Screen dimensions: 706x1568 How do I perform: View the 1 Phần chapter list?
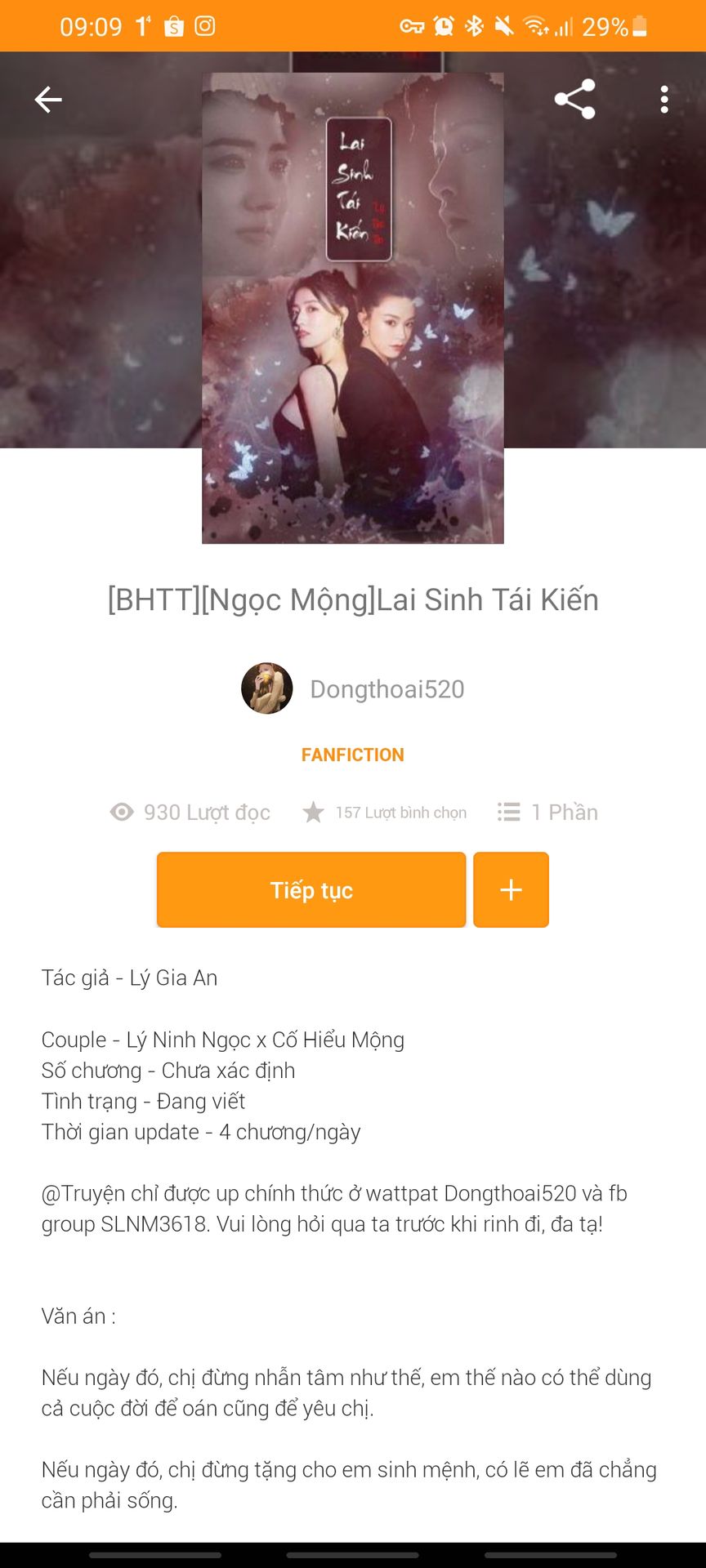click(548, 812)
